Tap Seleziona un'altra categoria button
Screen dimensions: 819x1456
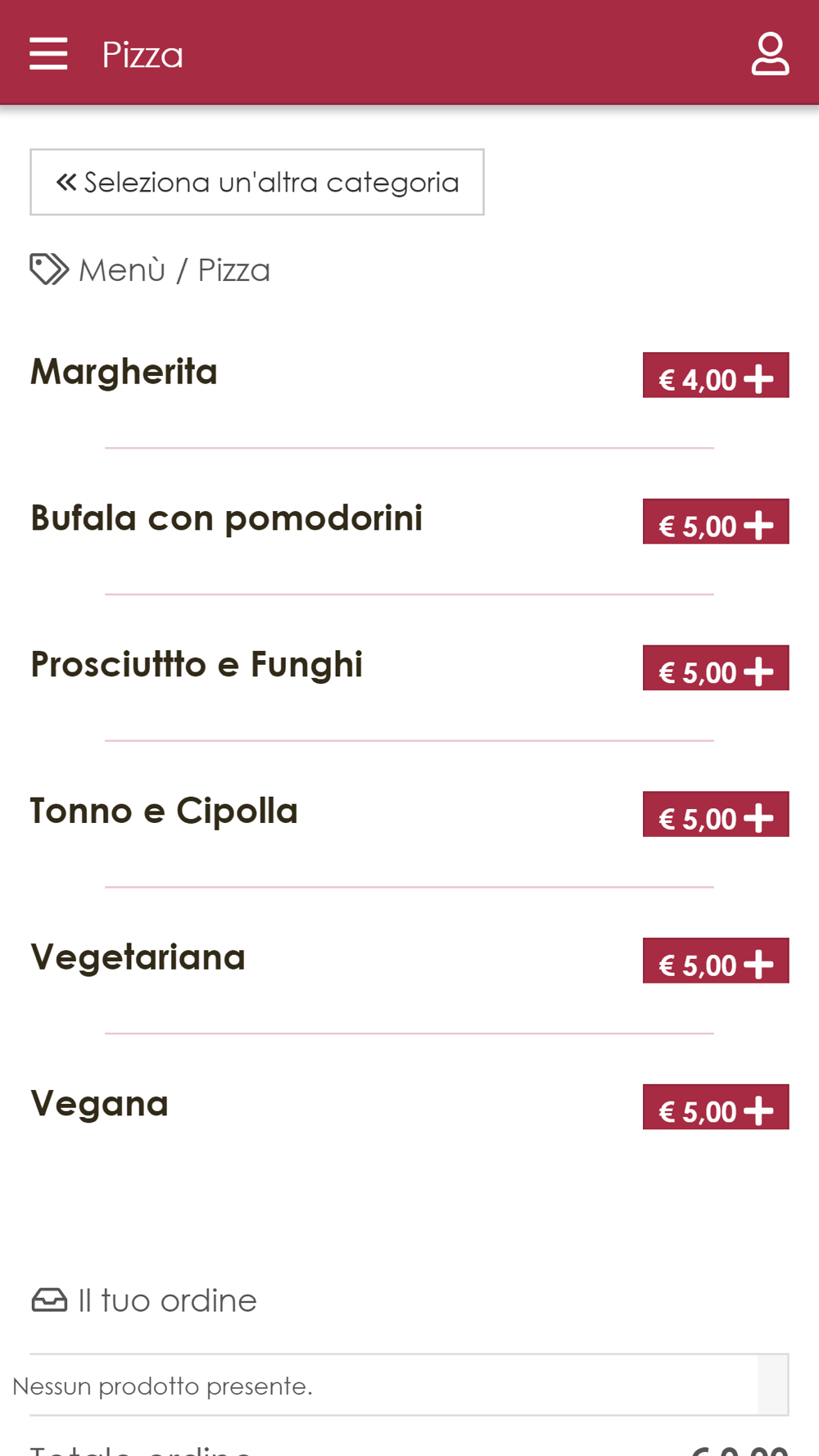pos(257,182)
